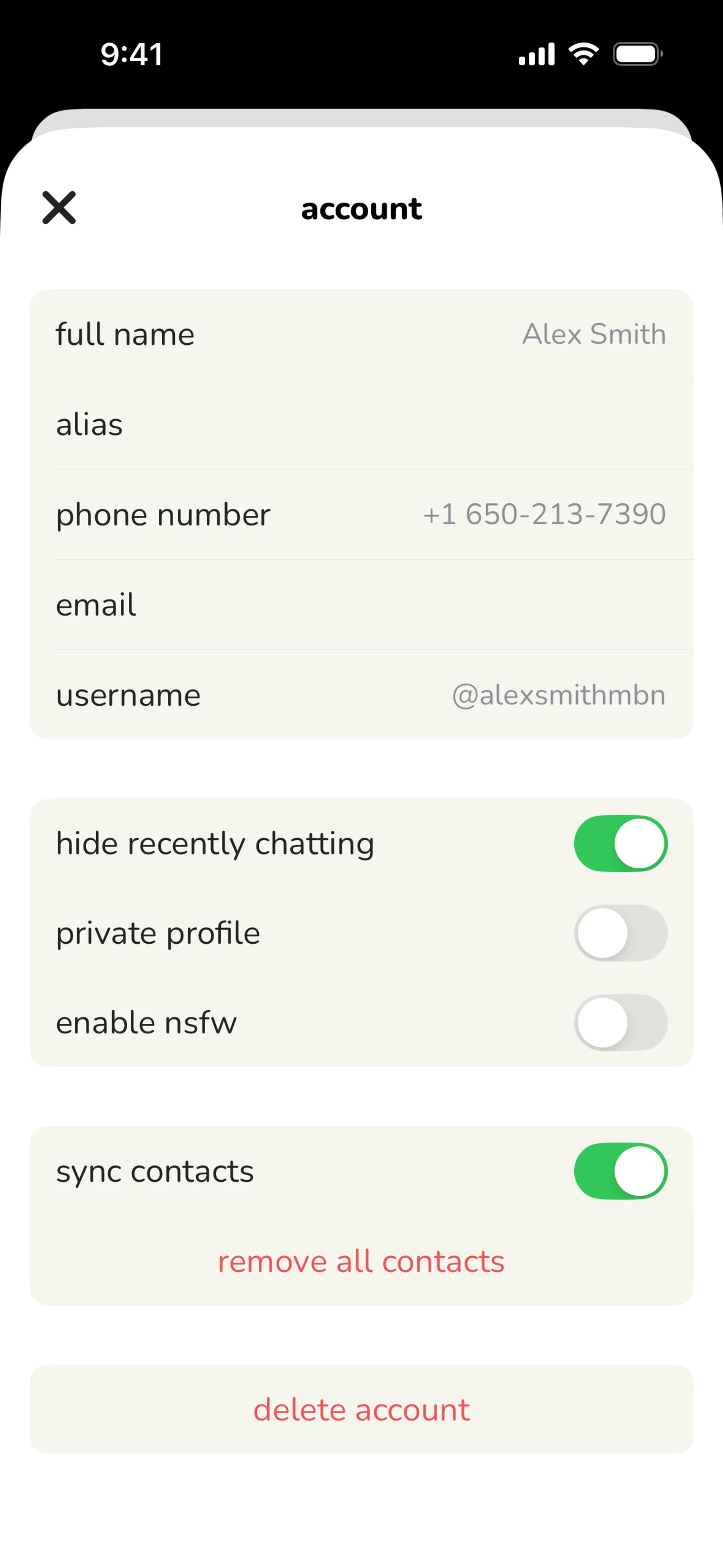Enable the private profile switch
This screenshot has width=723, height=1568.
pyautogui.click(x=620, y=933)
